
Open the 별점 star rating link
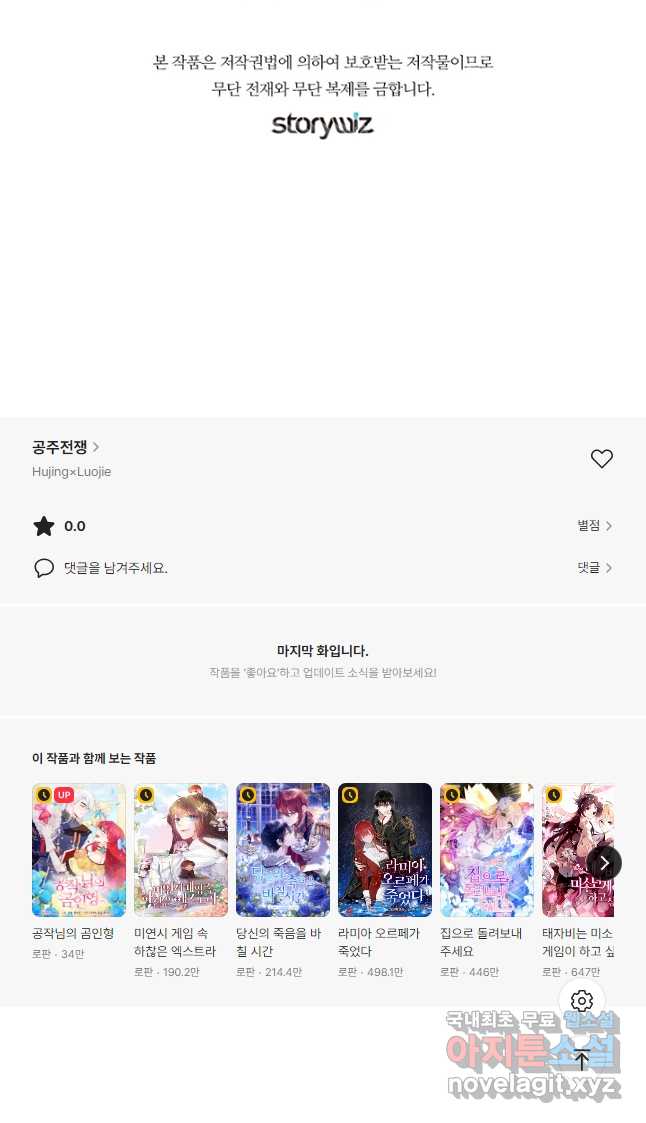click(x=594, y=526)
